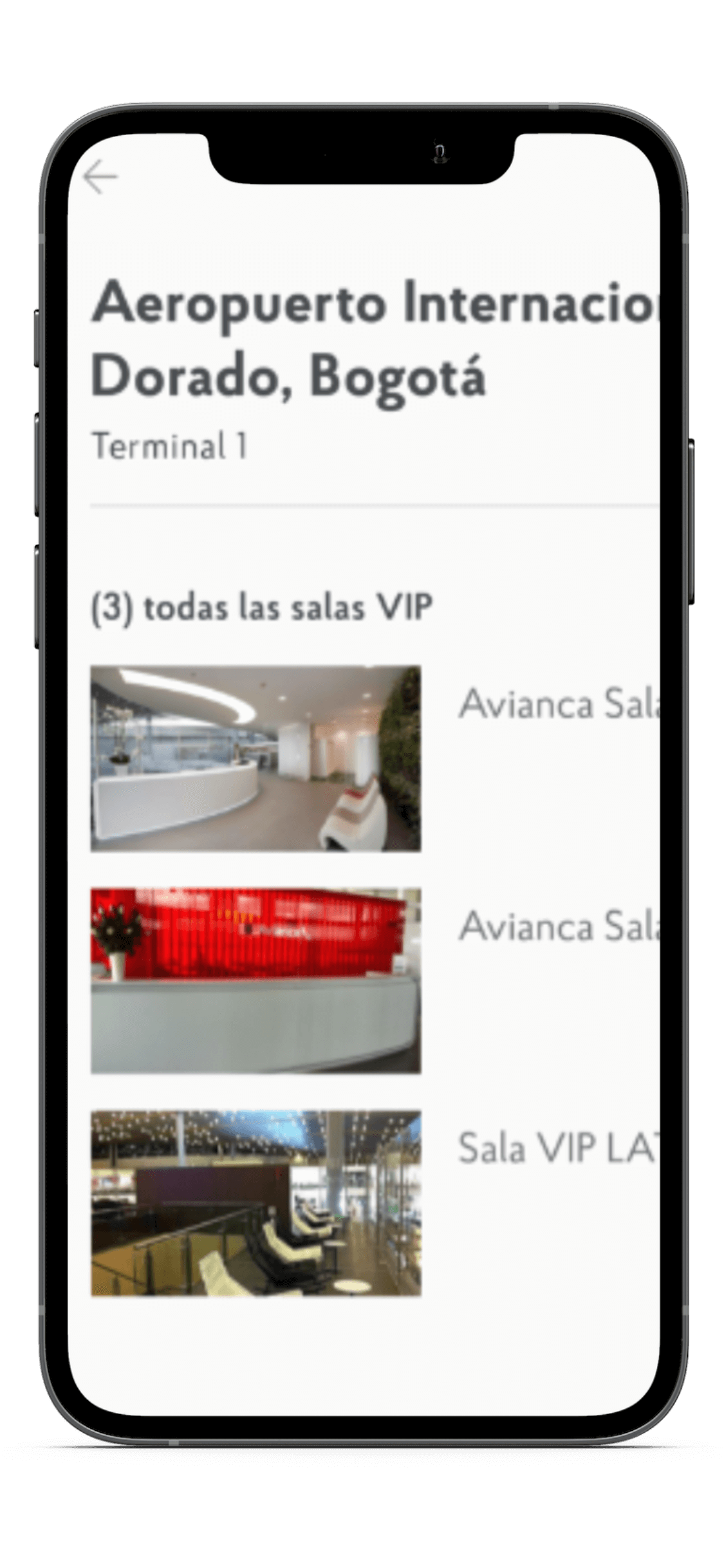Click the Avianca Sala label beside the red image
724x1568 pixels.
(x=553, y=927)
